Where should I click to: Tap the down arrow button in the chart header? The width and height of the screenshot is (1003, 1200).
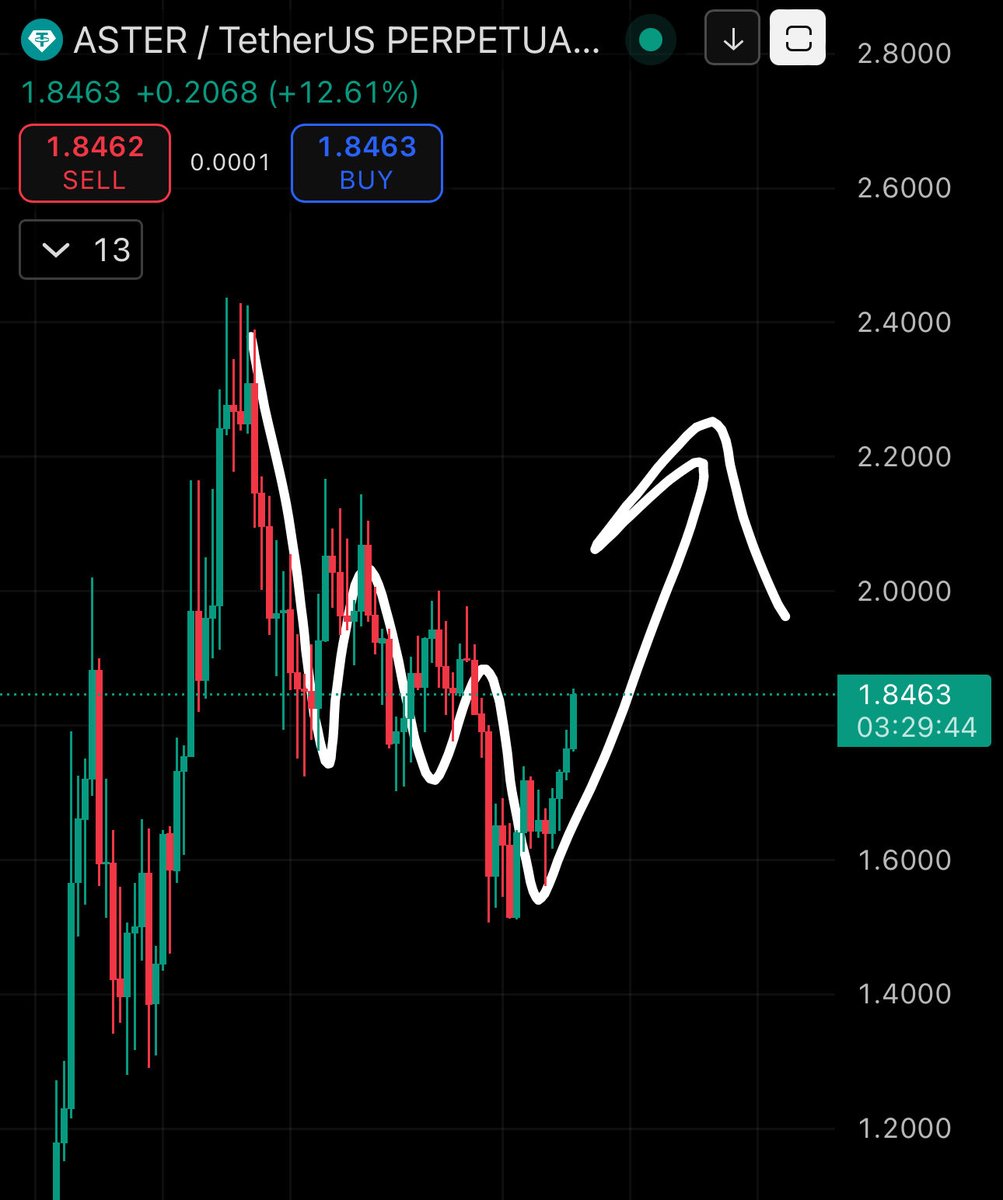pos(732,39)
